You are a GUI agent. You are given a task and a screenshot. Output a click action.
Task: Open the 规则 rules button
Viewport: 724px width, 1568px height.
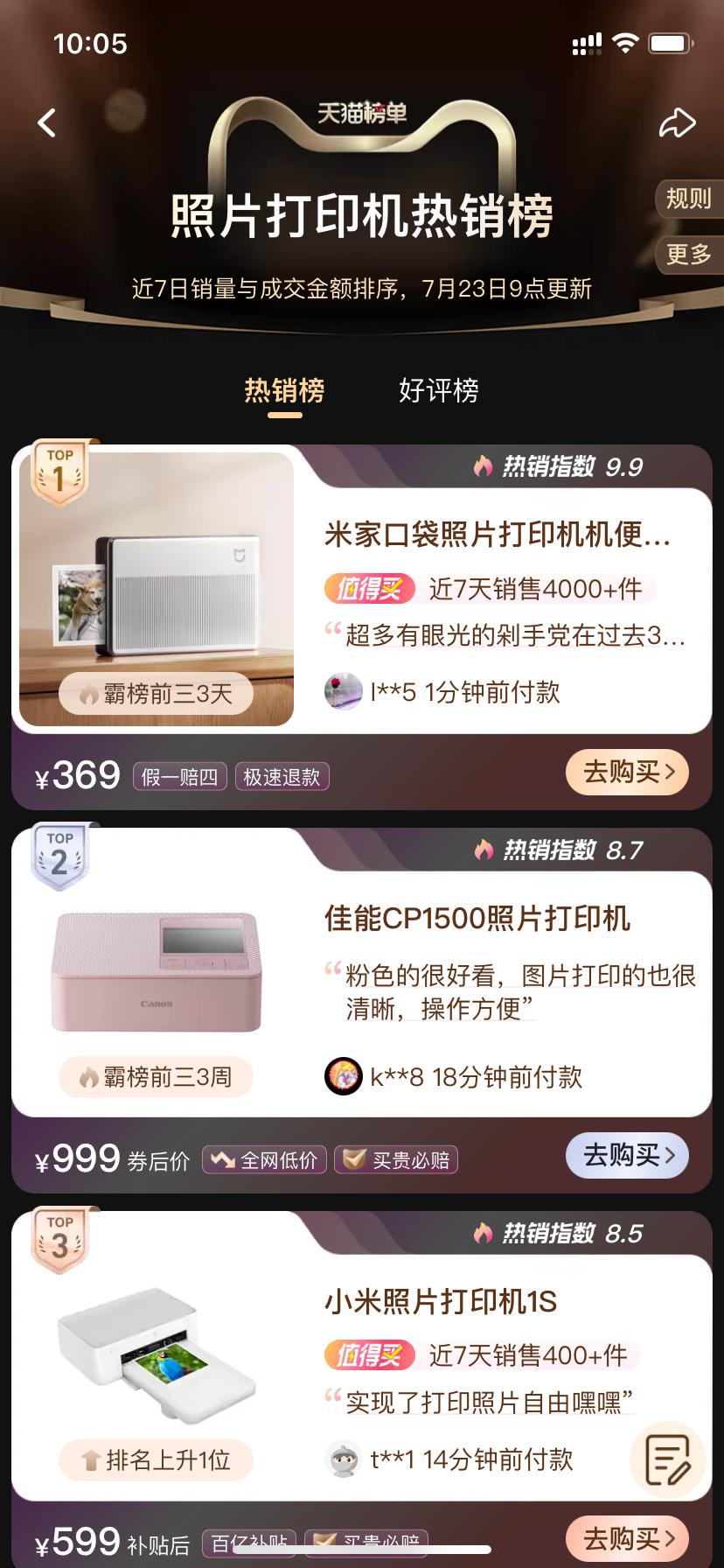(x=688, y=199)
